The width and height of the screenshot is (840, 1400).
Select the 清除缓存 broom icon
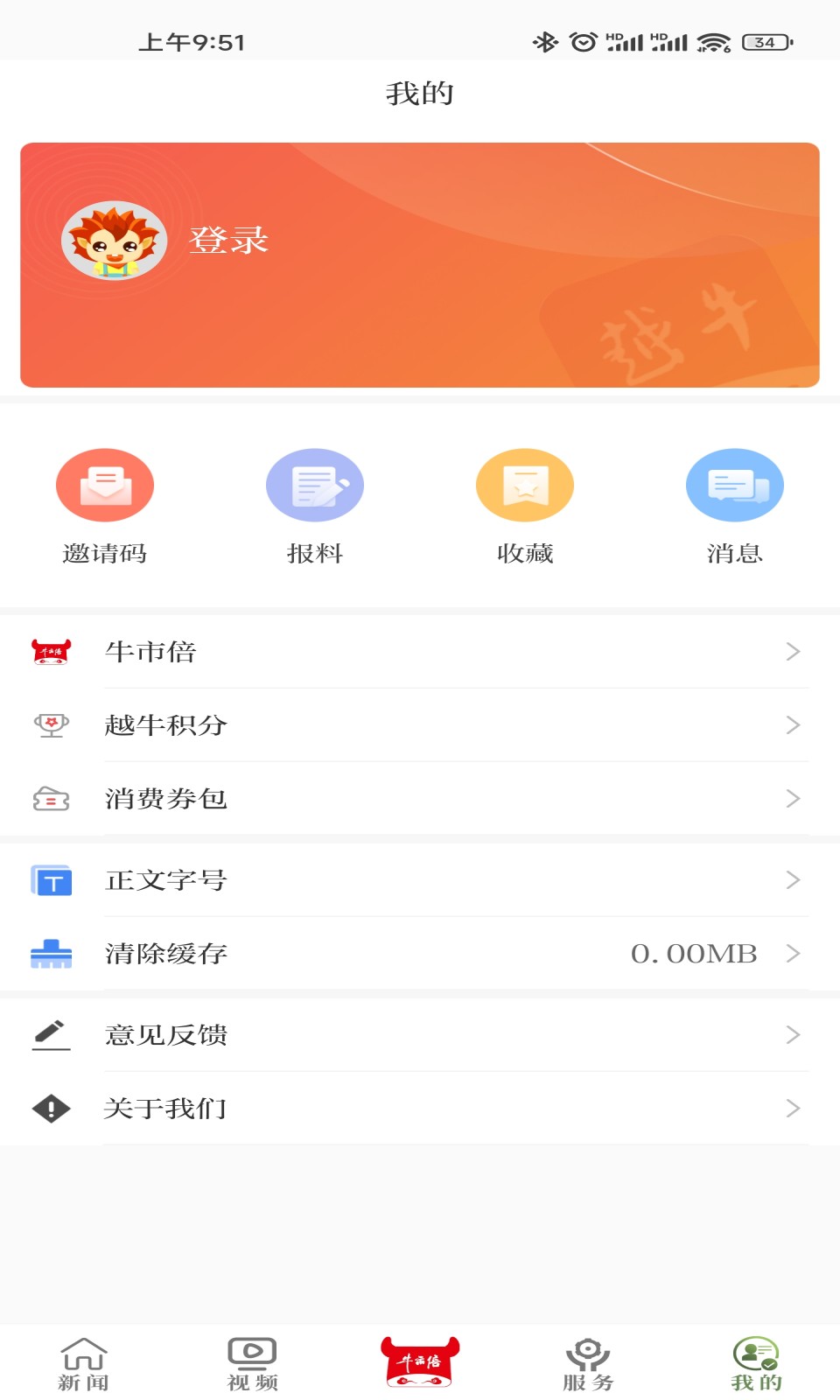[x=51, y=954]
